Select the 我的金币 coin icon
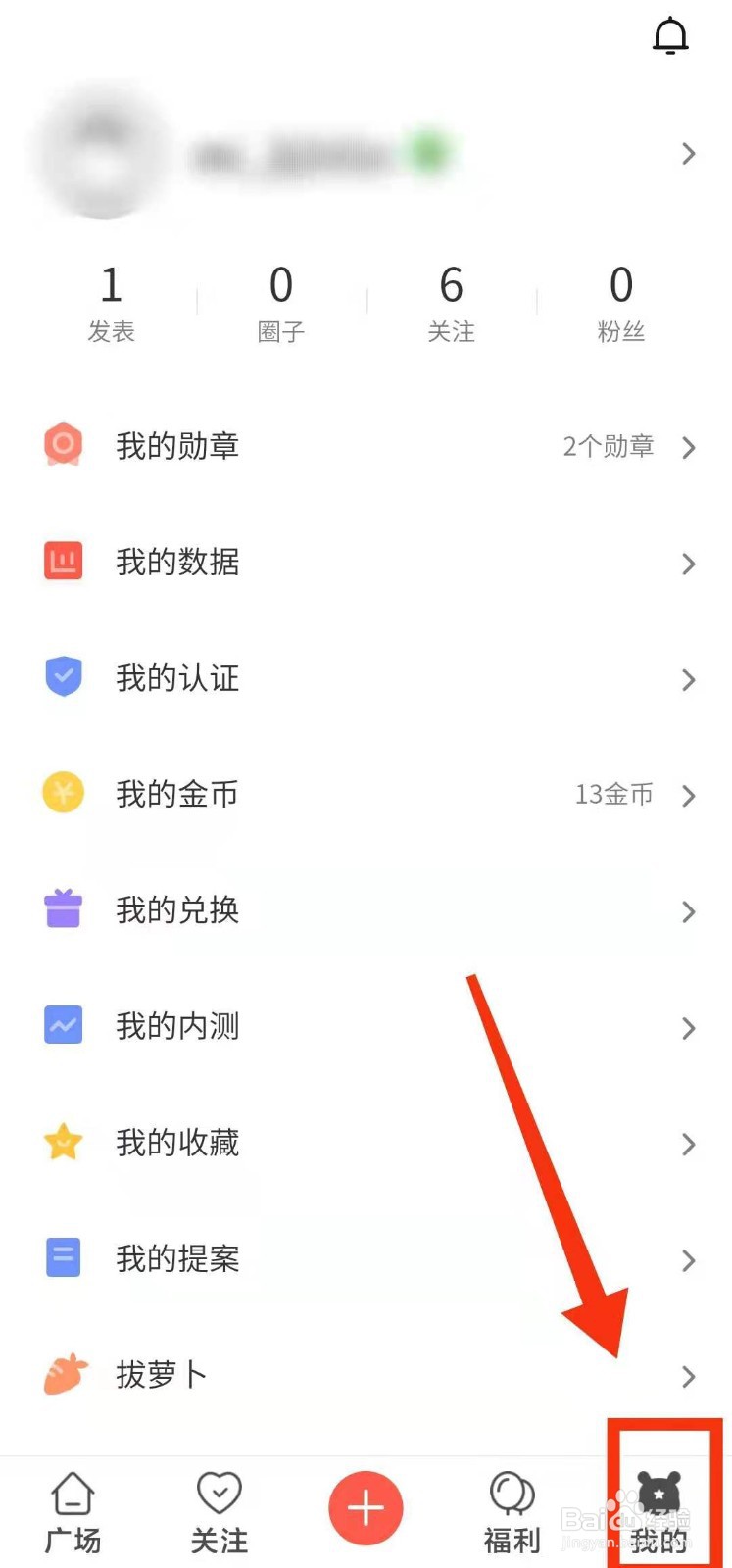Screen dimensions: 732x1568 [63, 793]
